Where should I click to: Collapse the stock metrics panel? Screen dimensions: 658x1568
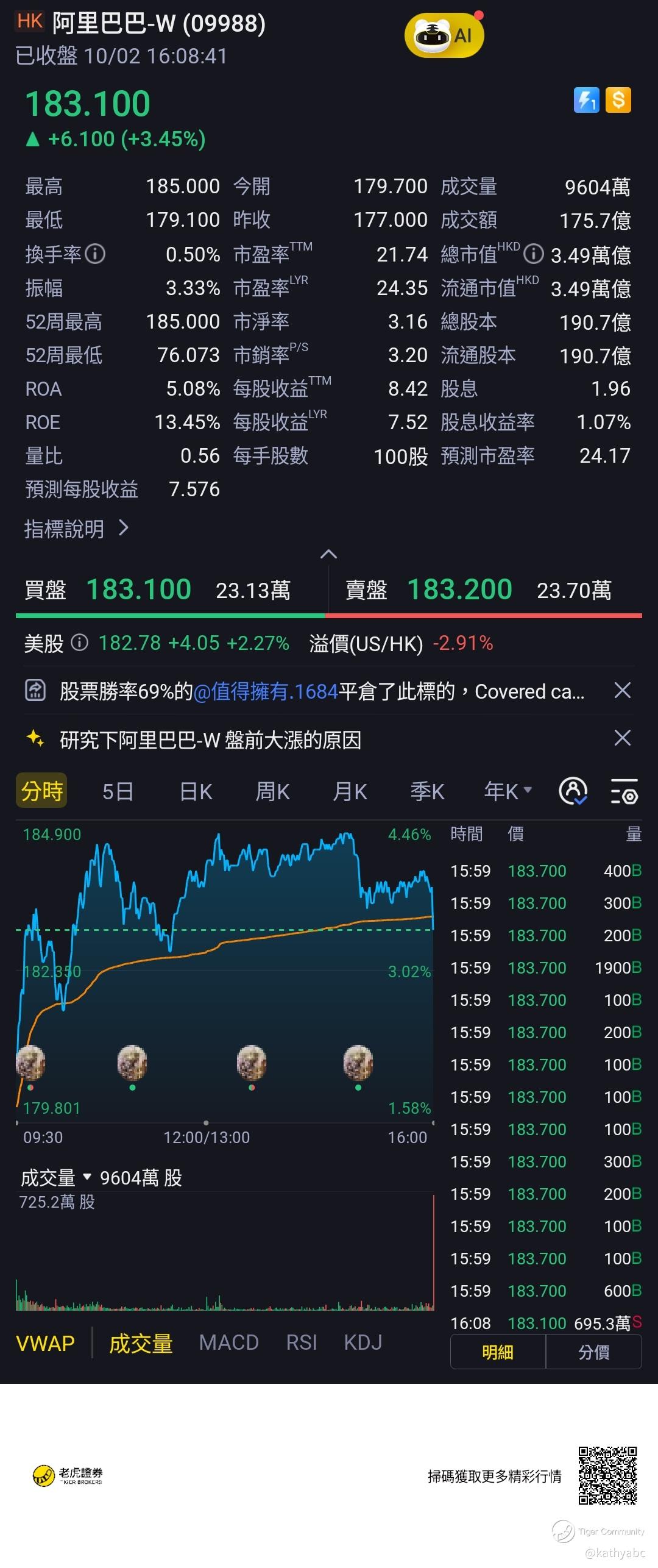(328, 554)
